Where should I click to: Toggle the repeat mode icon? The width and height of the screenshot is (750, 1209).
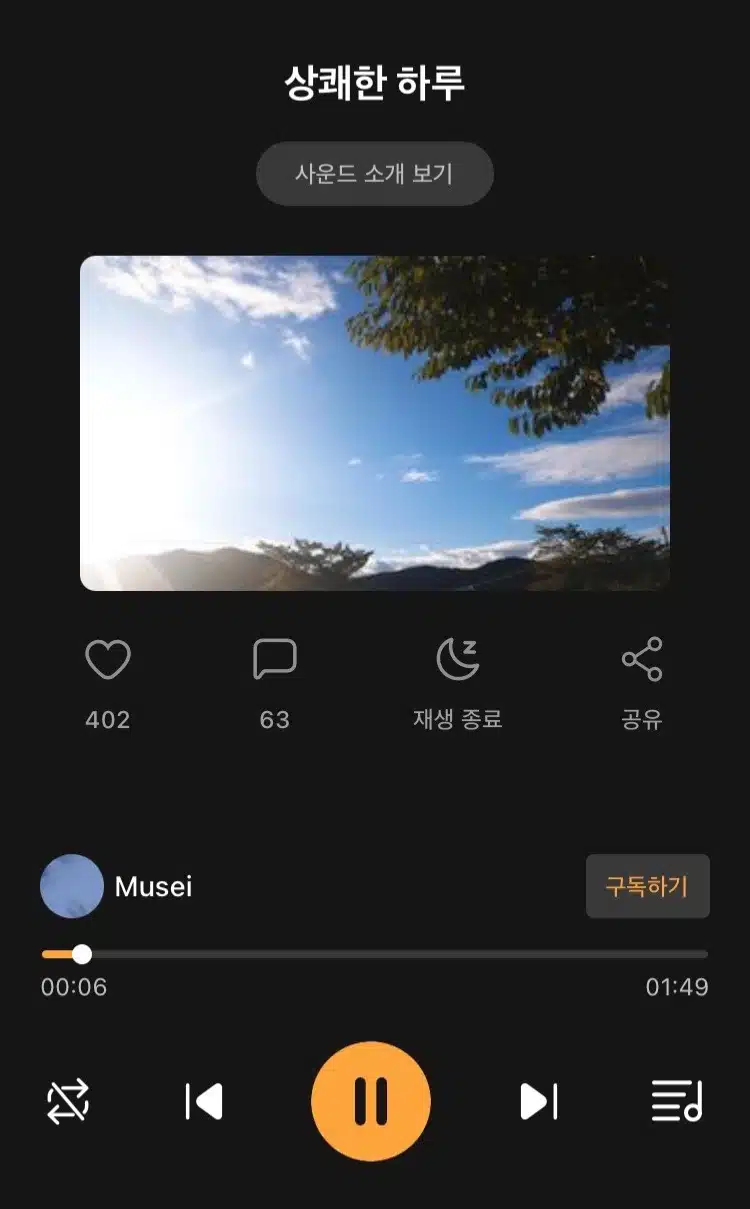click(68, 1102)
